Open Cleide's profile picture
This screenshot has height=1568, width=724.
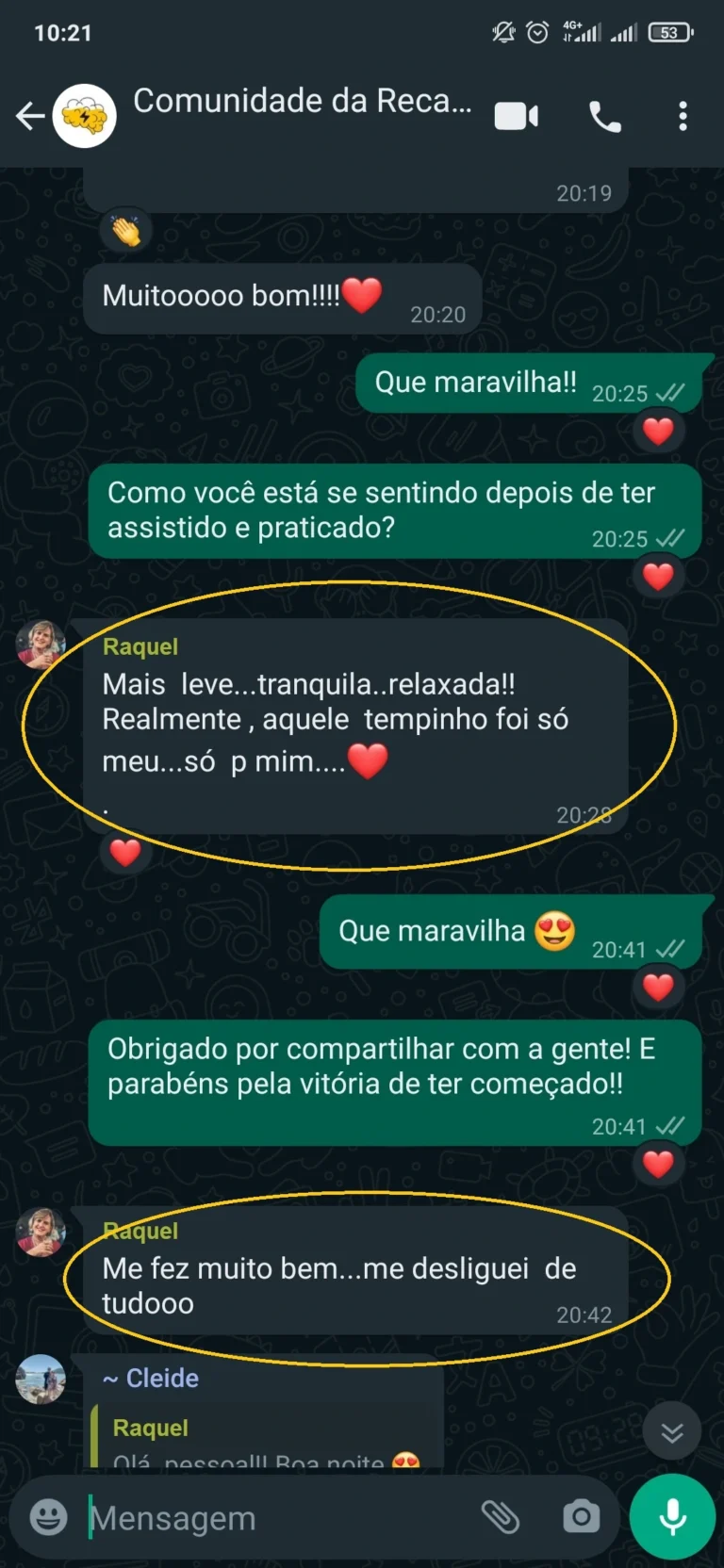tap(41, 1379)
